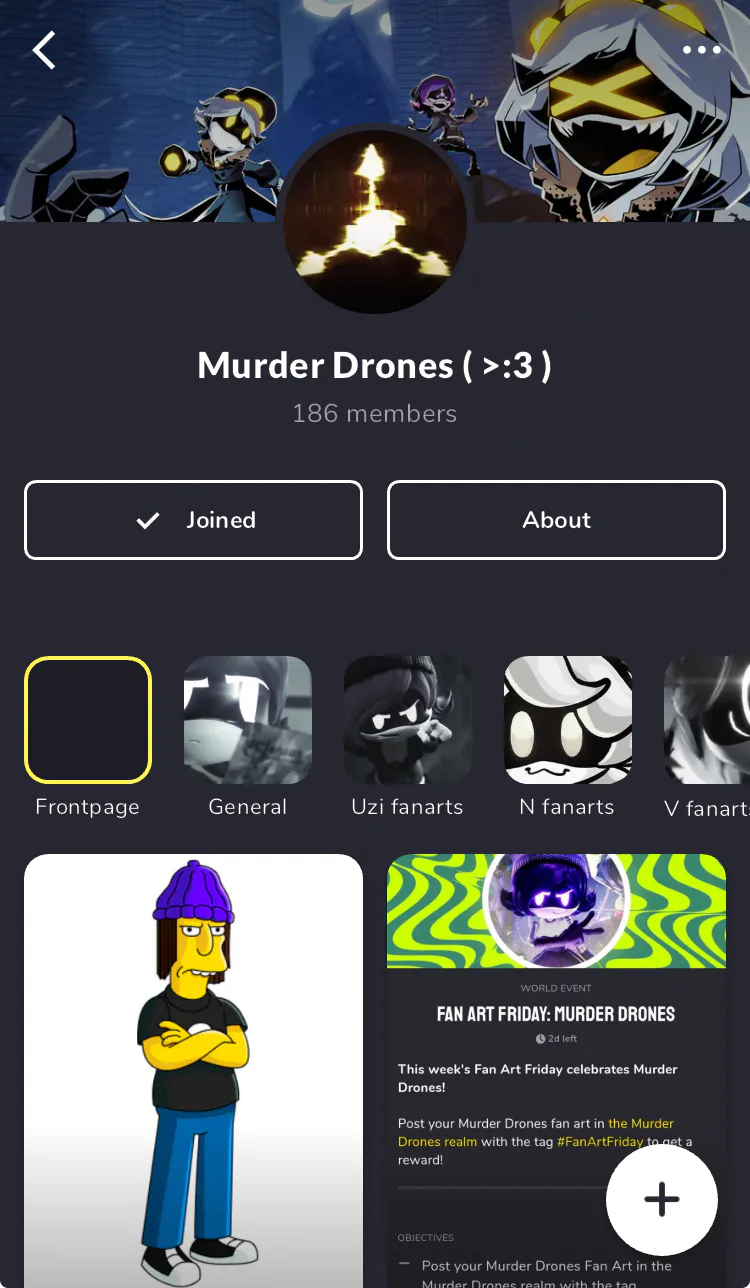
Task: Open the About section
Action: pyautogui.click(x=556, y=520)
